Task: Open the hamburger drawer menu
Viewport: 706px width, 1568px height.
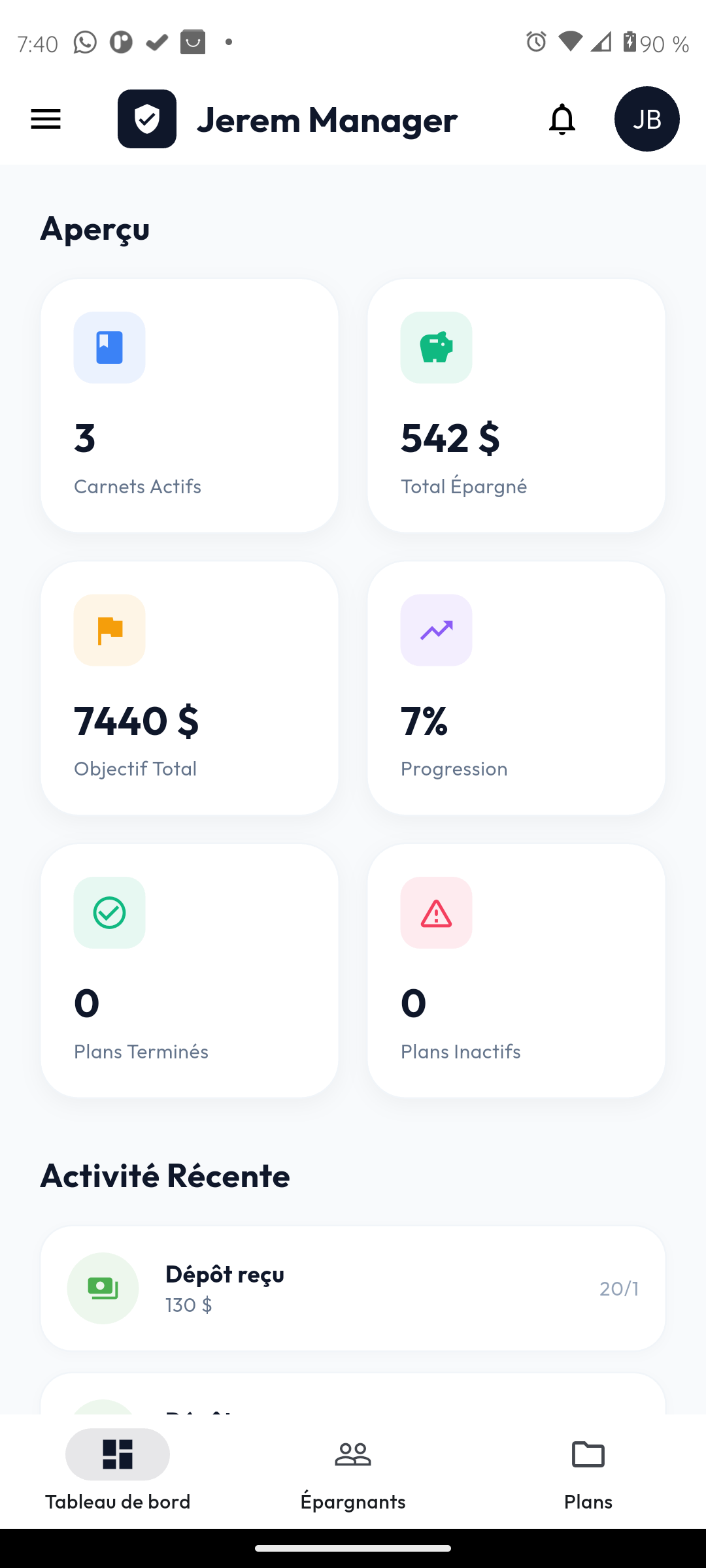Action: click(46, 119)
